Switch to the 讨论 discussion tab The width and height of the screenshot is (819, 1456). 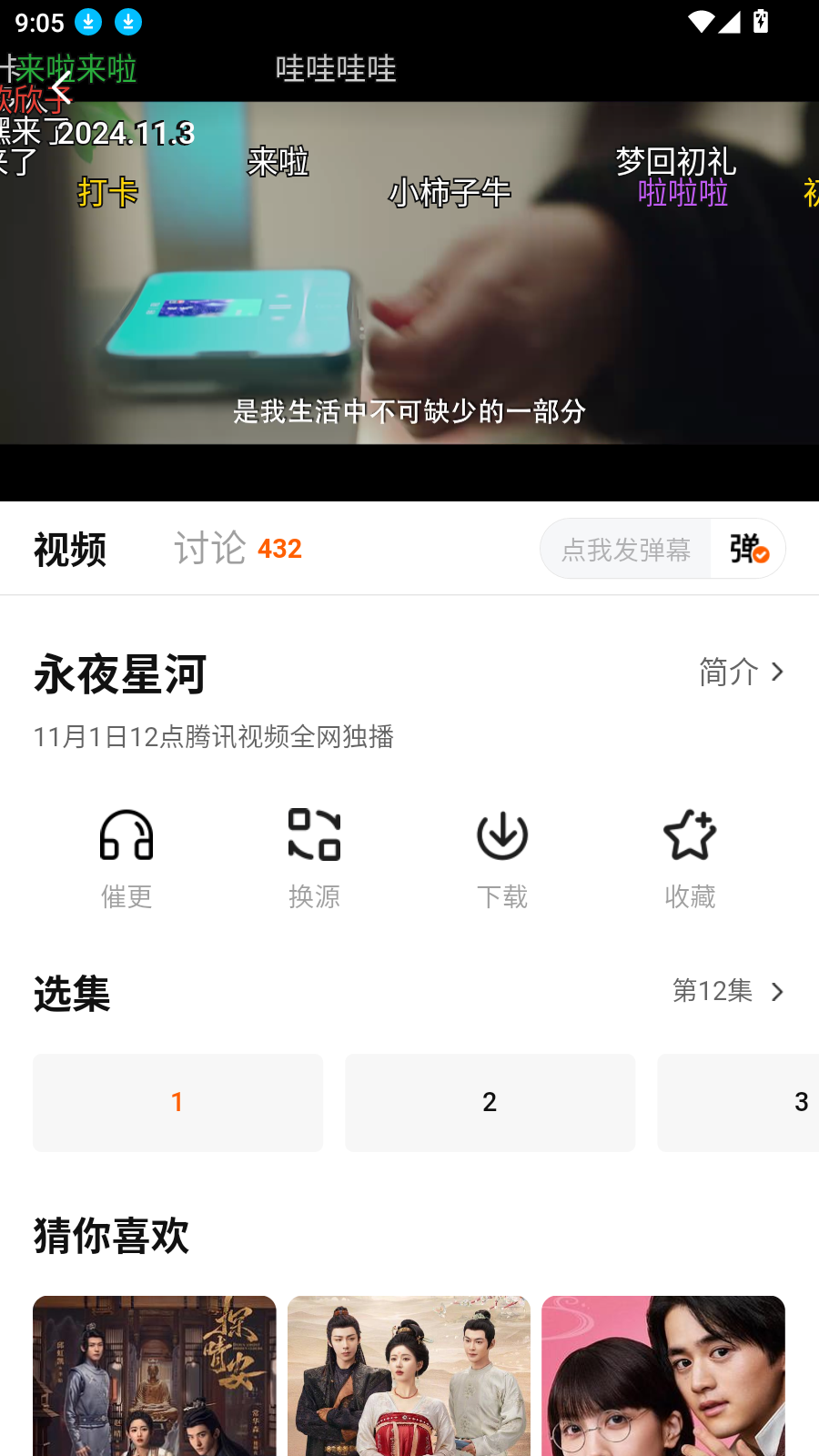click(x=211, y=548)
